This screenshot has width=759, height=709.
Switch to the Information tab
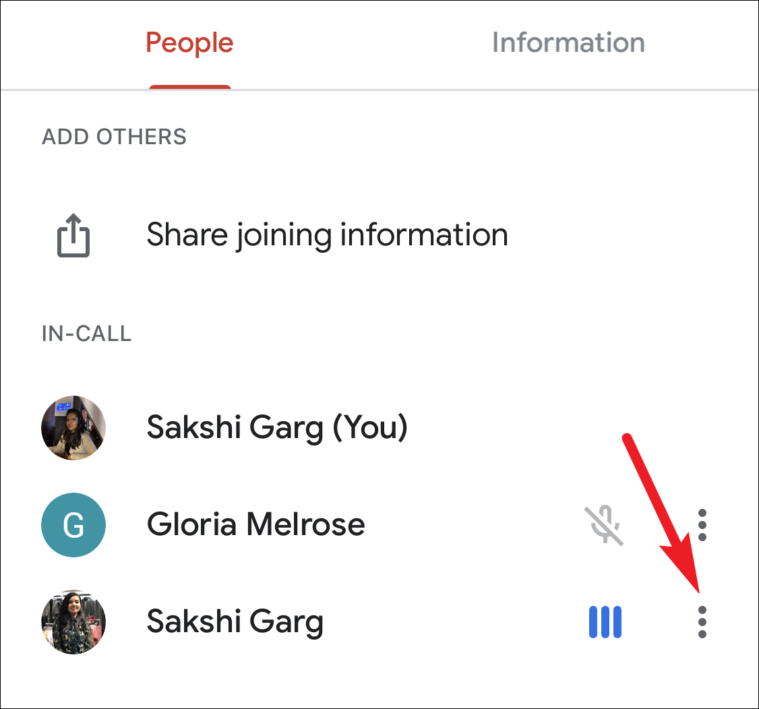[x=568, y=44]
